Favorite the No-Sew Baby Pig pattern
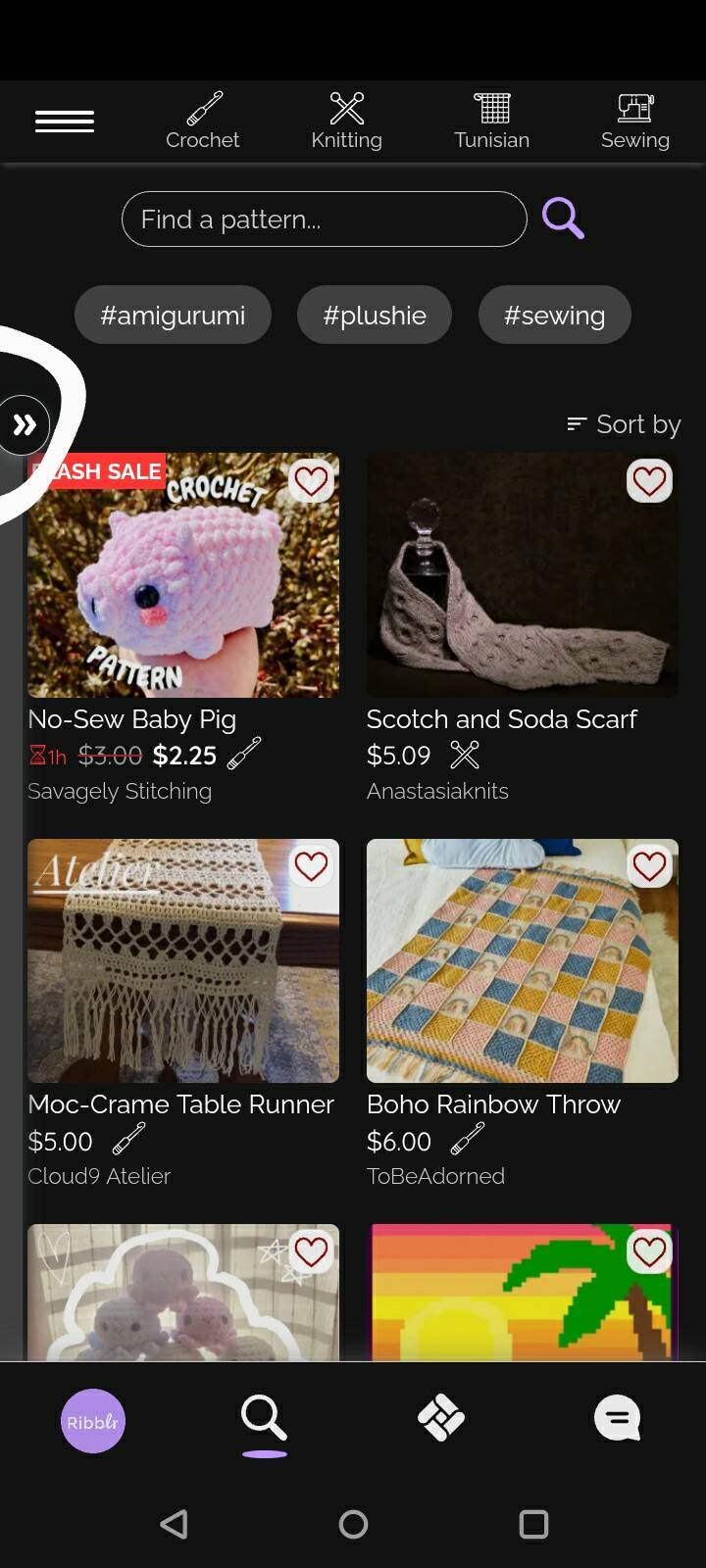Viewport: 706px width, 1568px height. [x=311, y=481]
